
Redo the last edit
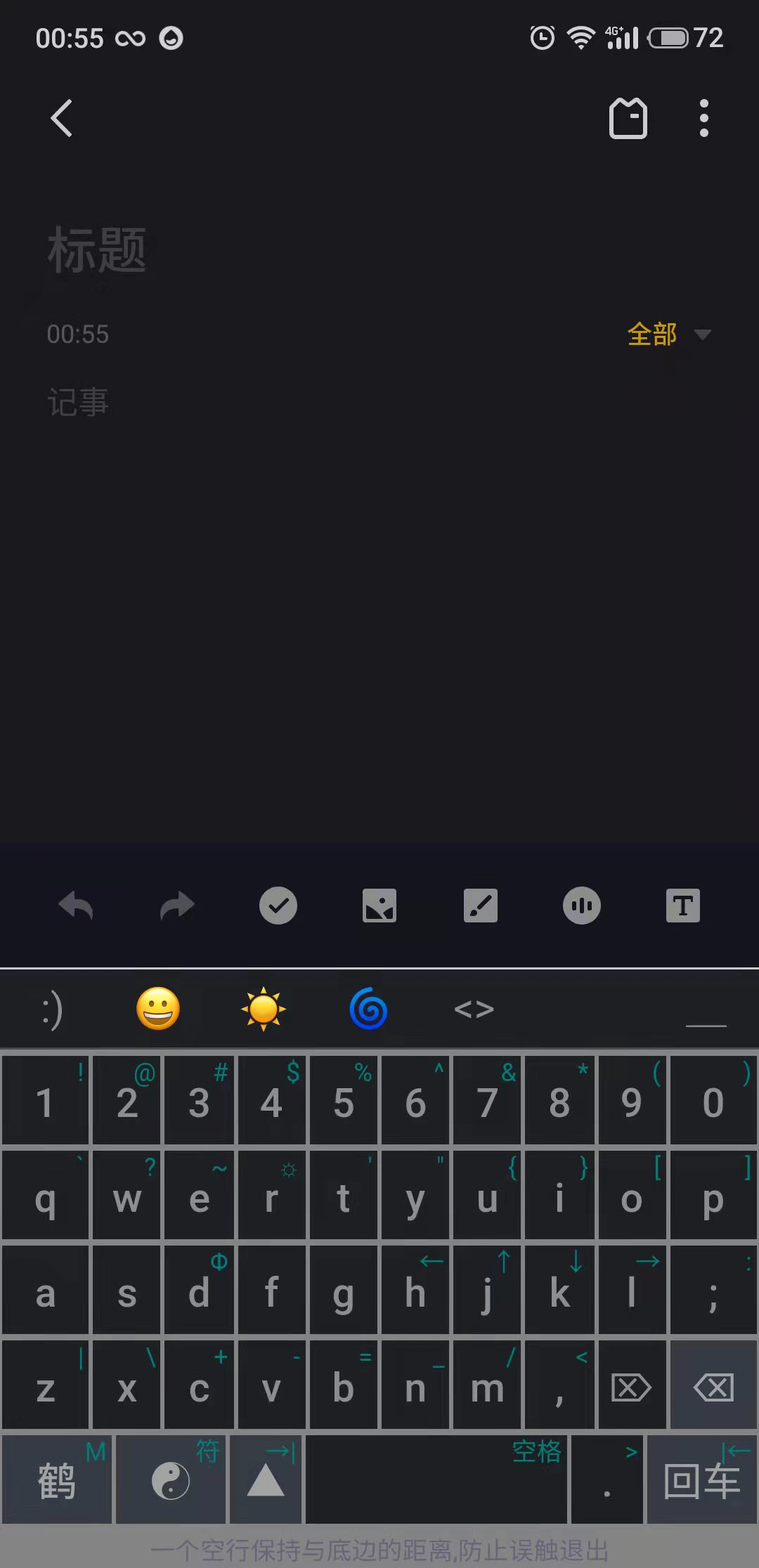[x=177, y=906]
